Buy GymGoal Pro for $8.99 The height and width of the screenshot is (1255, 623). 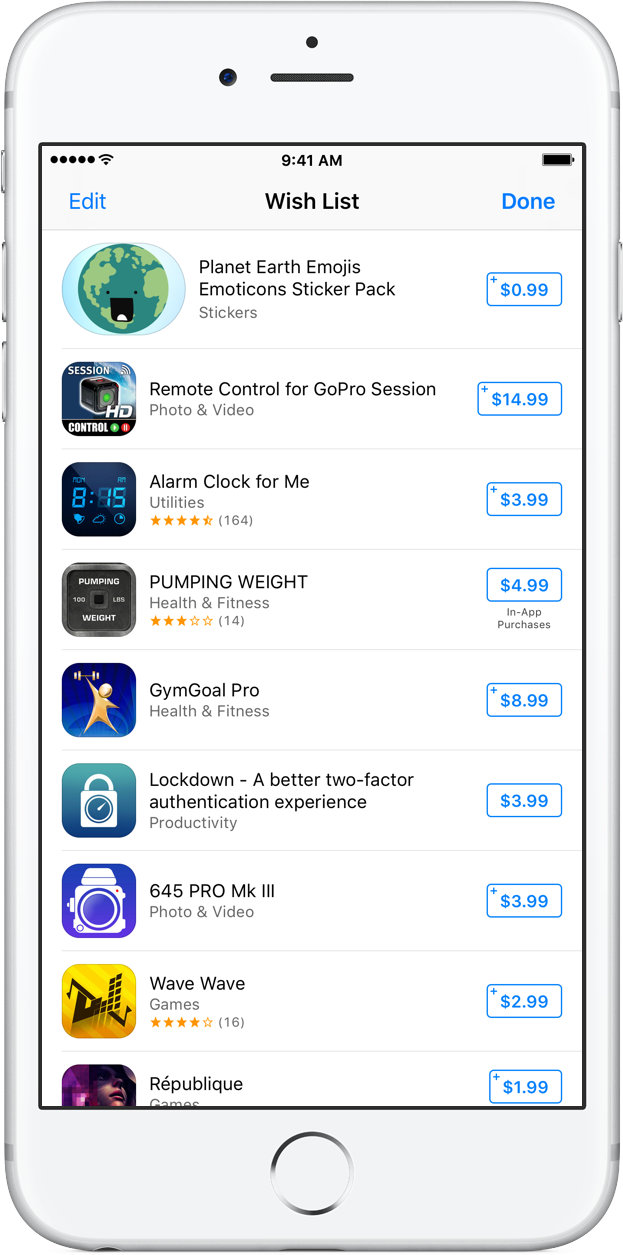tap(524, 700)
